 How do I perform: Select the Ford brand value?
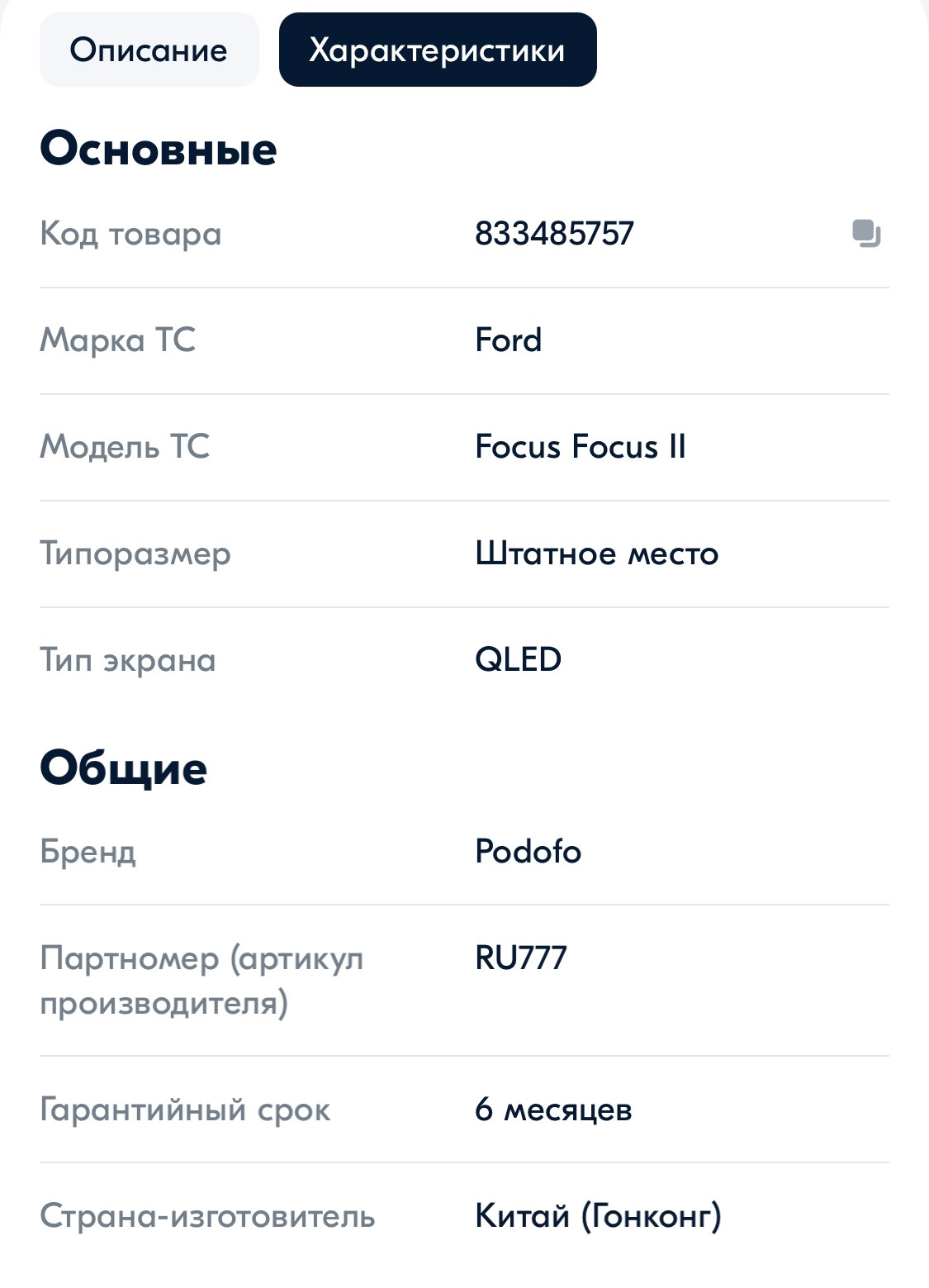tap(506, 340)
